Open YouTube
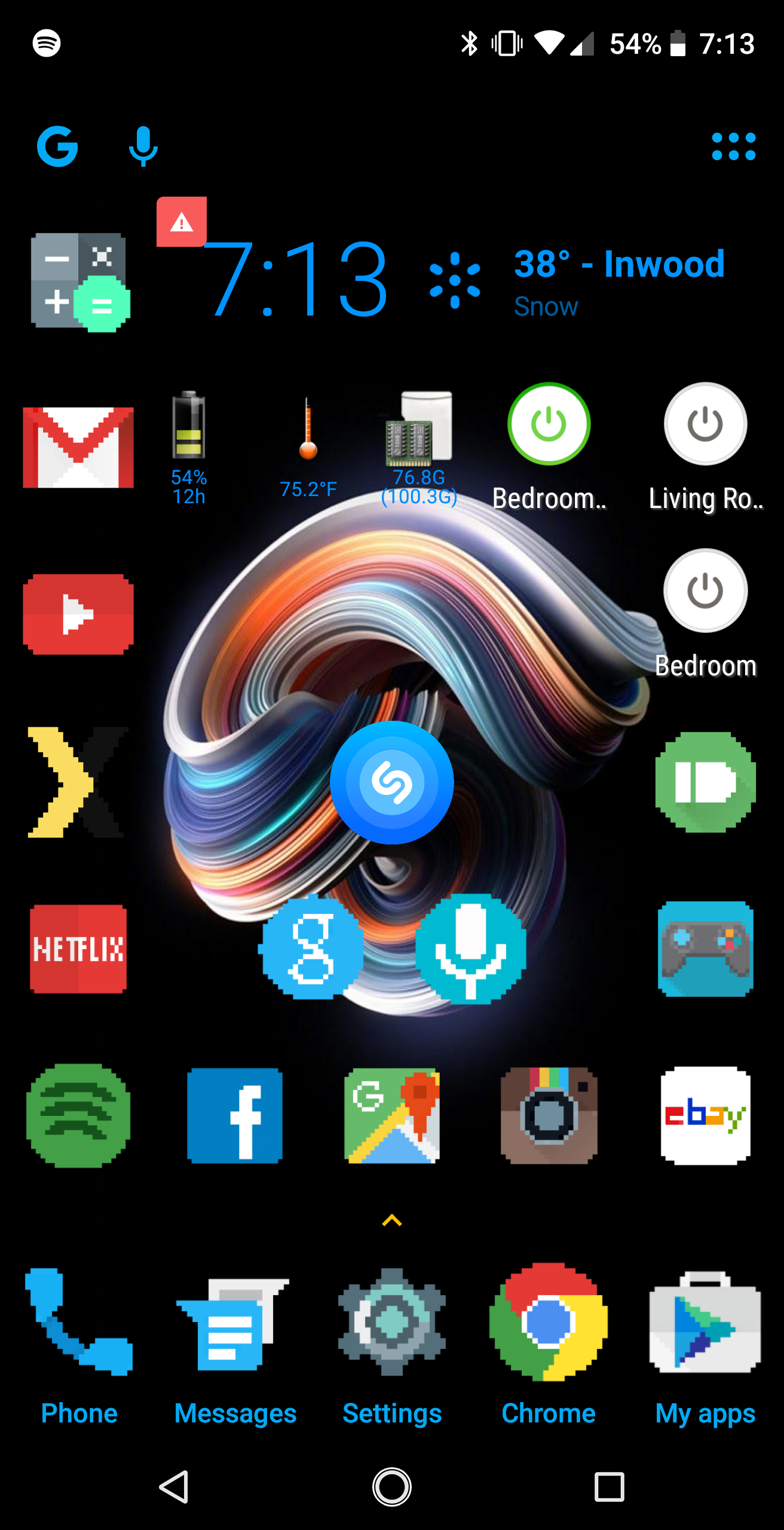This screenshot has width=784, height=1530. point(78,614)
